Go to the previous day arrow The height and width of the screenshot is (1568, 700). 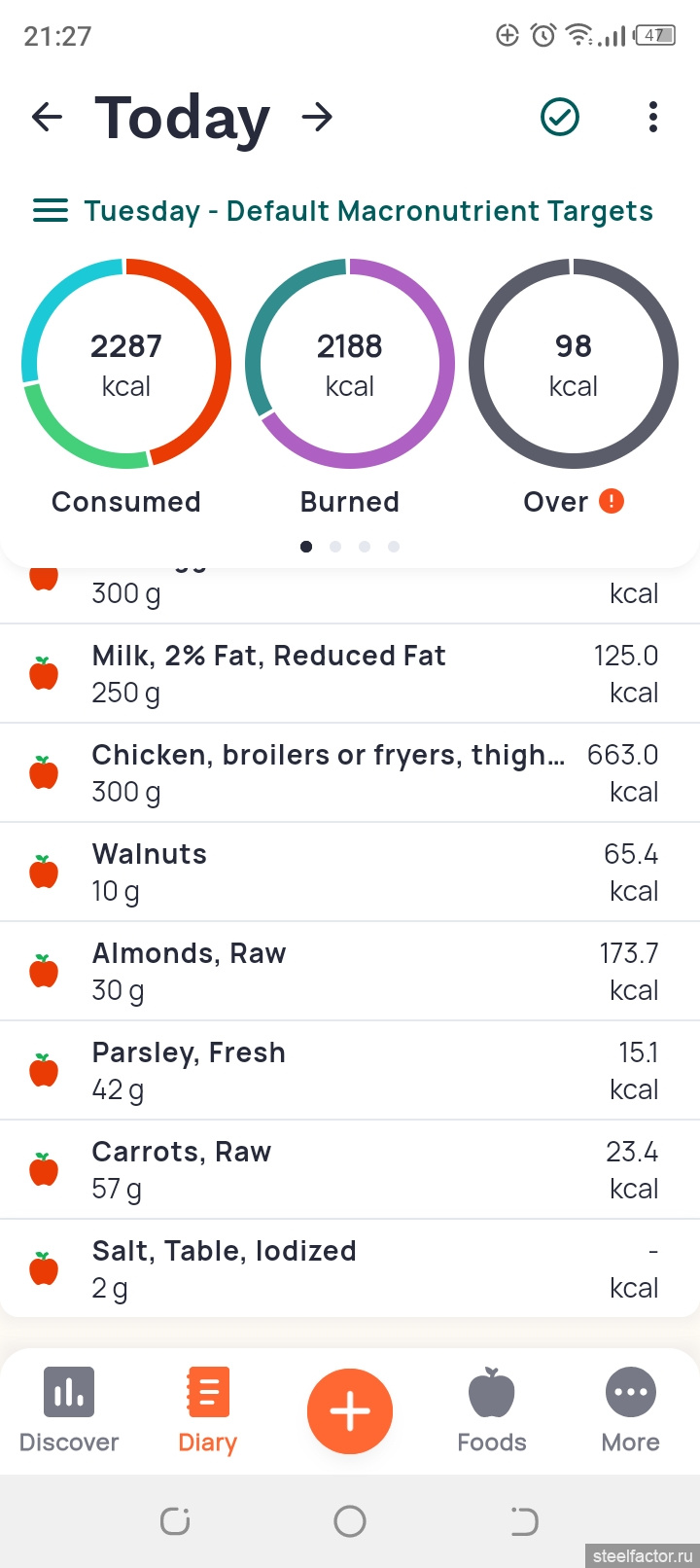pos(47,118)
